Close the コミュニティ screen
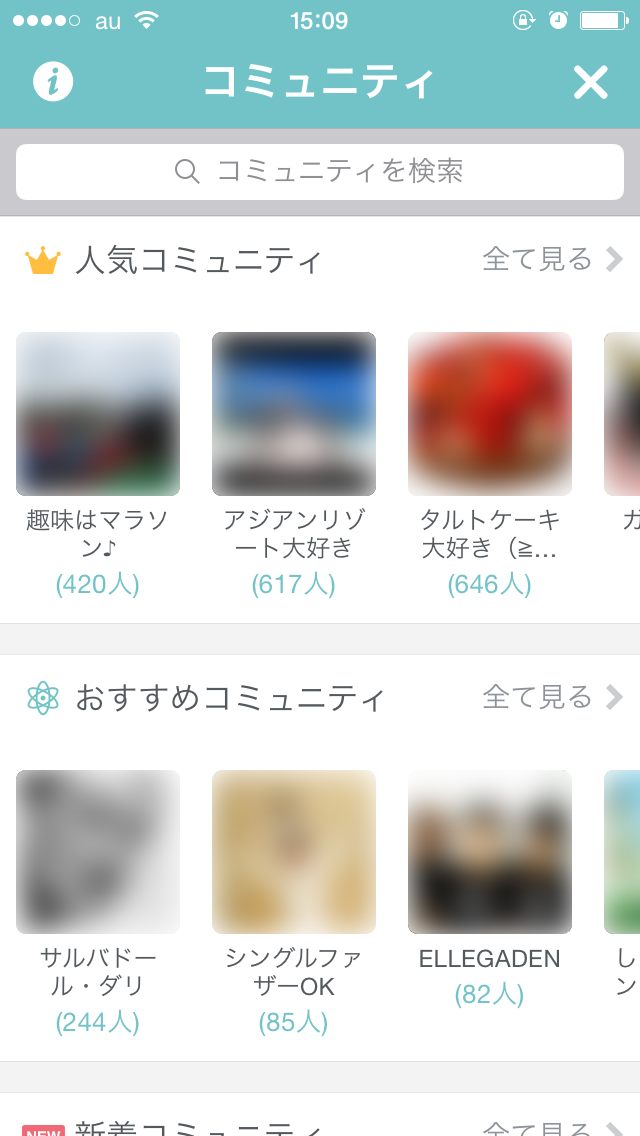The height and width of the screenshot is (1136, 640). [x=590, y=82]
